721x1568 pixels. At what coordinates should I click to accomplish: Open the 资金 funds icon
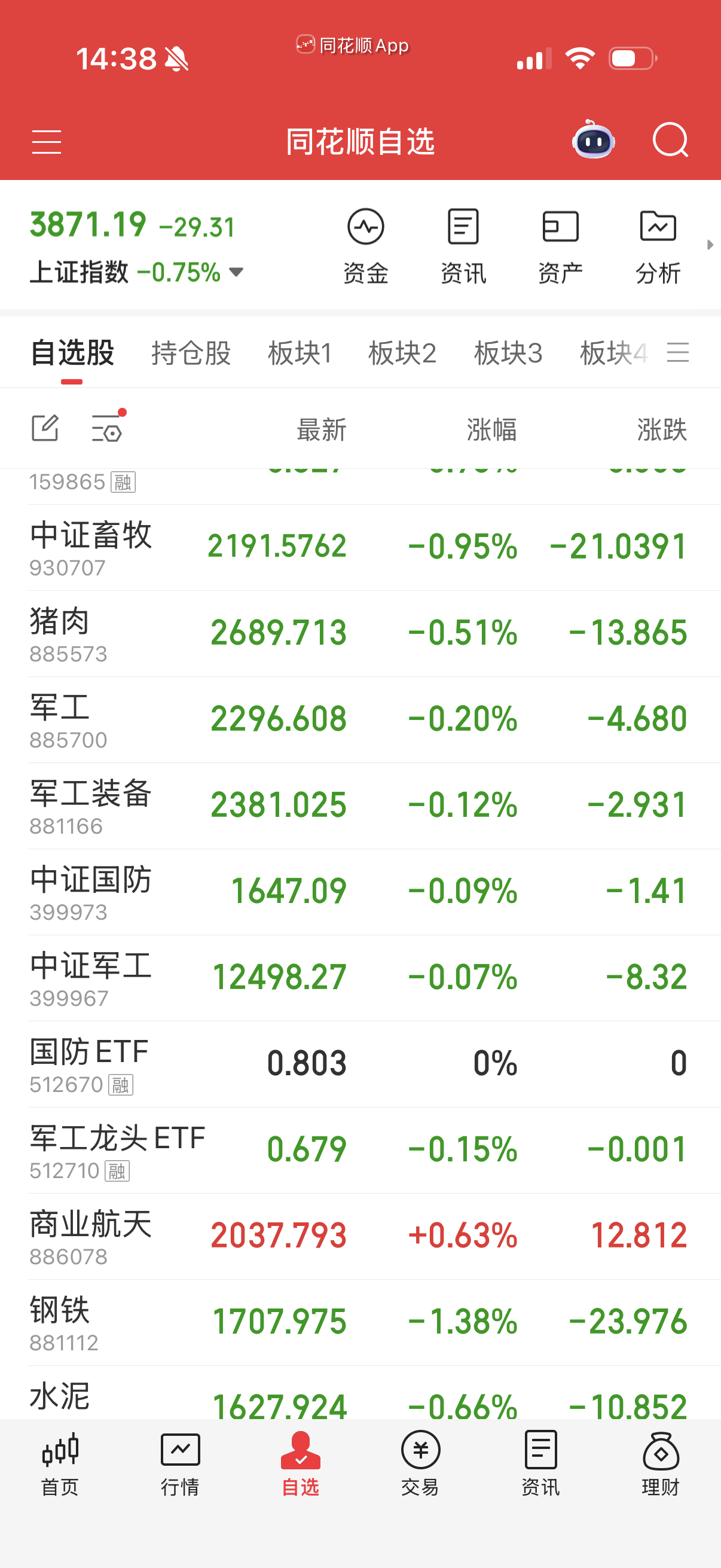pos(366,243)
